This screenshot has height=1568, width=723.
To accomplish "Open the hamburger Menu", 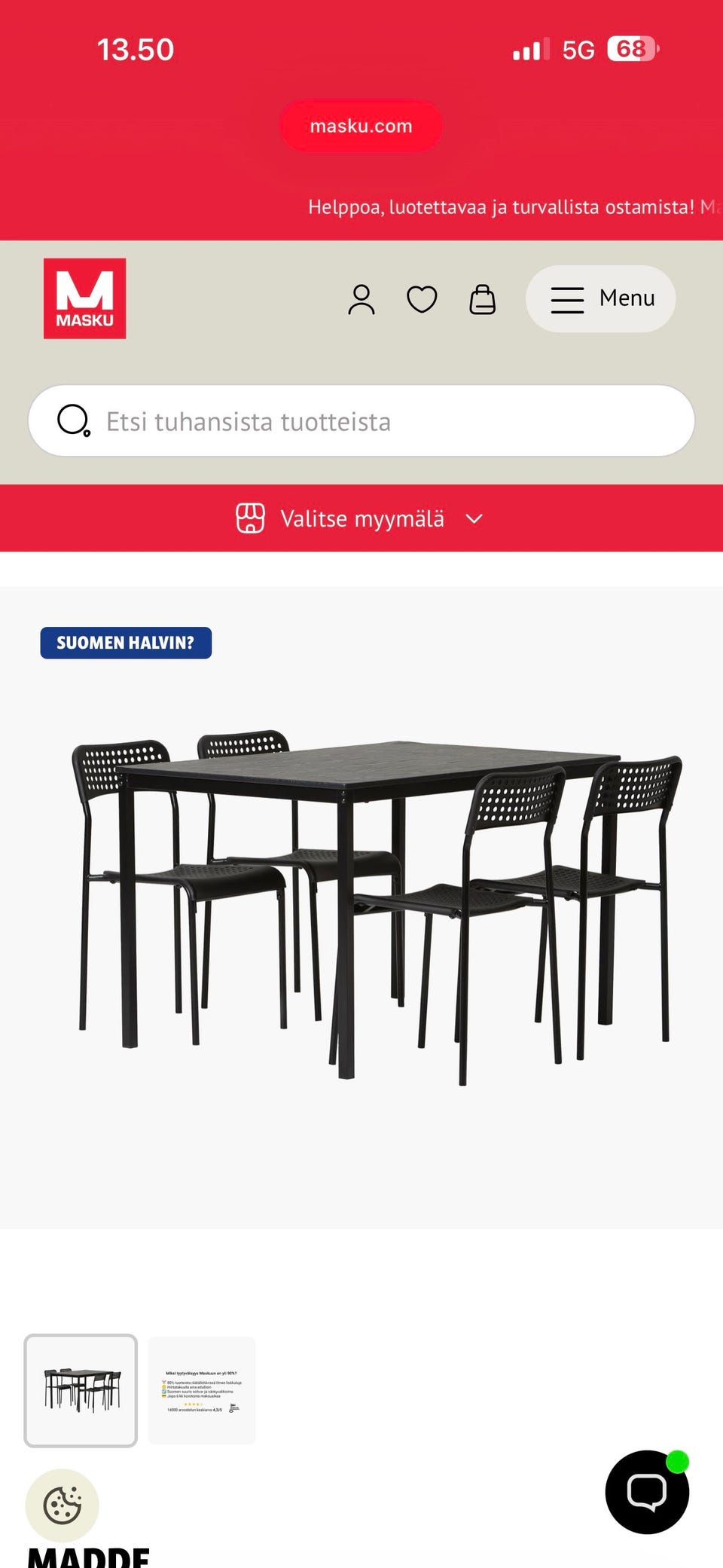I will pyautogui.click(x=600, y=298).
